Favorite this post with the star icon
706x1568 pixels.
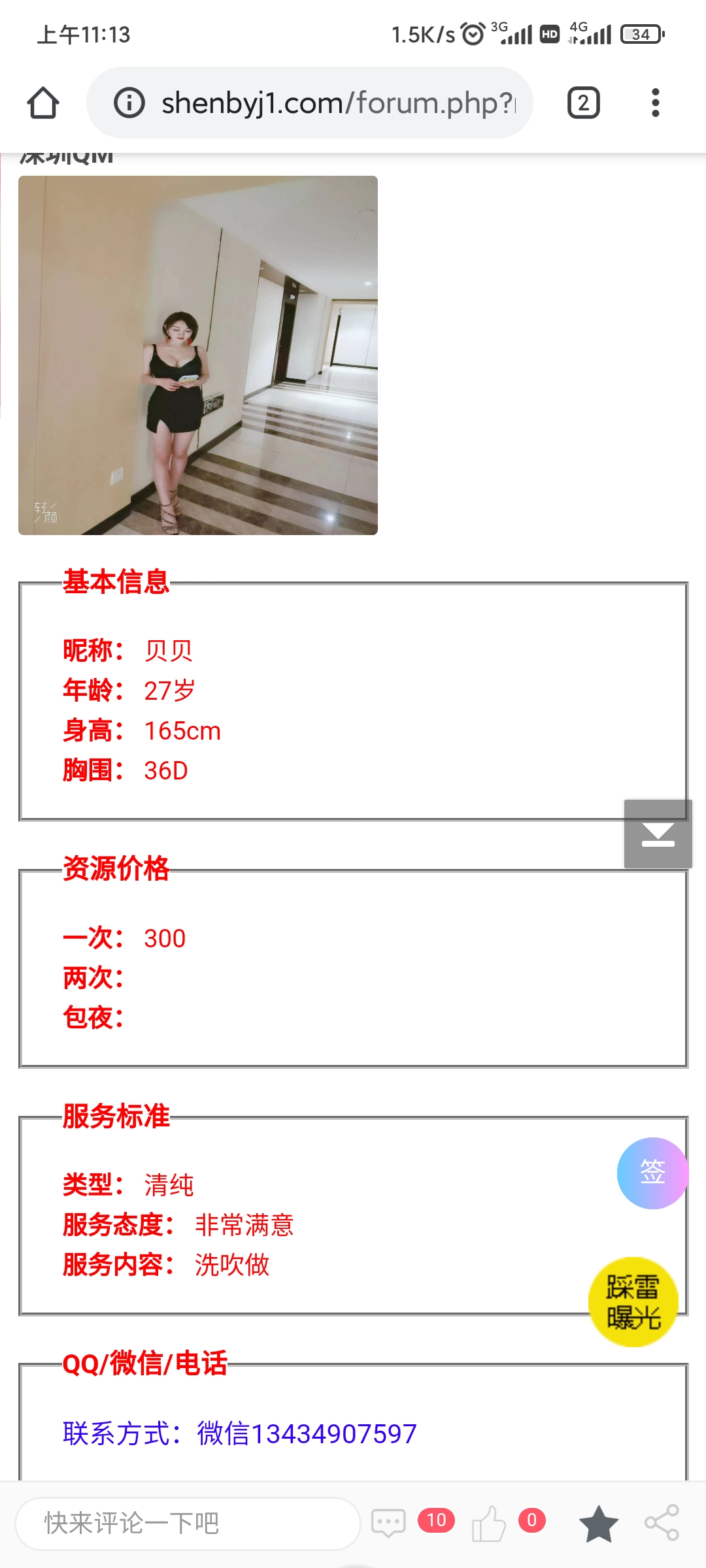point(598,1523)
